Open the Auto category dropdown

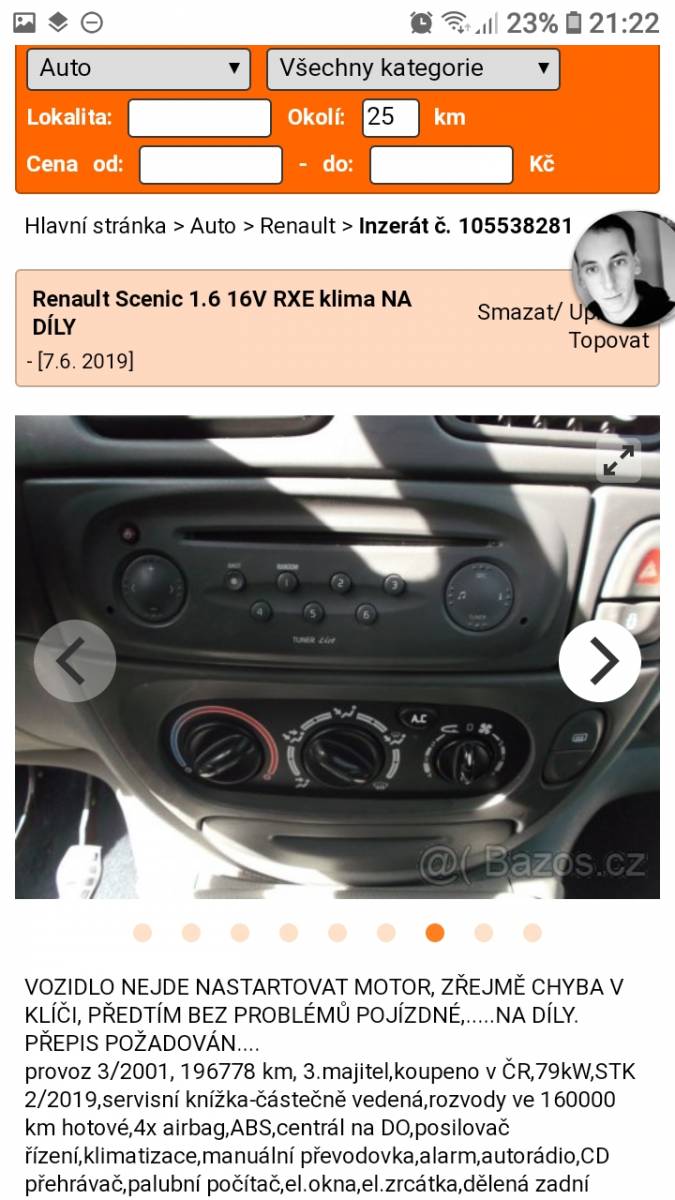click(x=138, y=68)
